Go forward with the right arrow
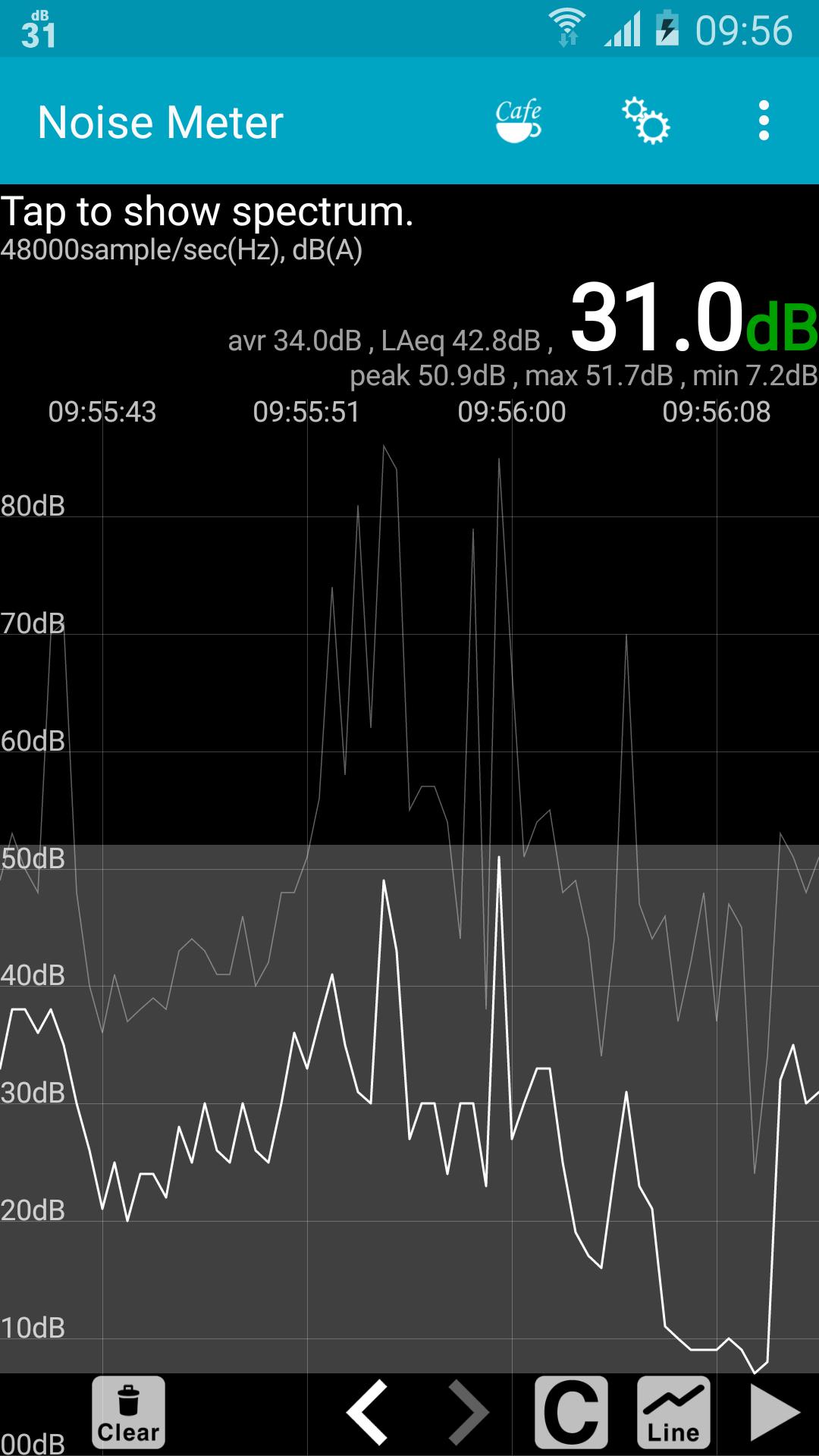819x1456 pixels. [468, 1412]
